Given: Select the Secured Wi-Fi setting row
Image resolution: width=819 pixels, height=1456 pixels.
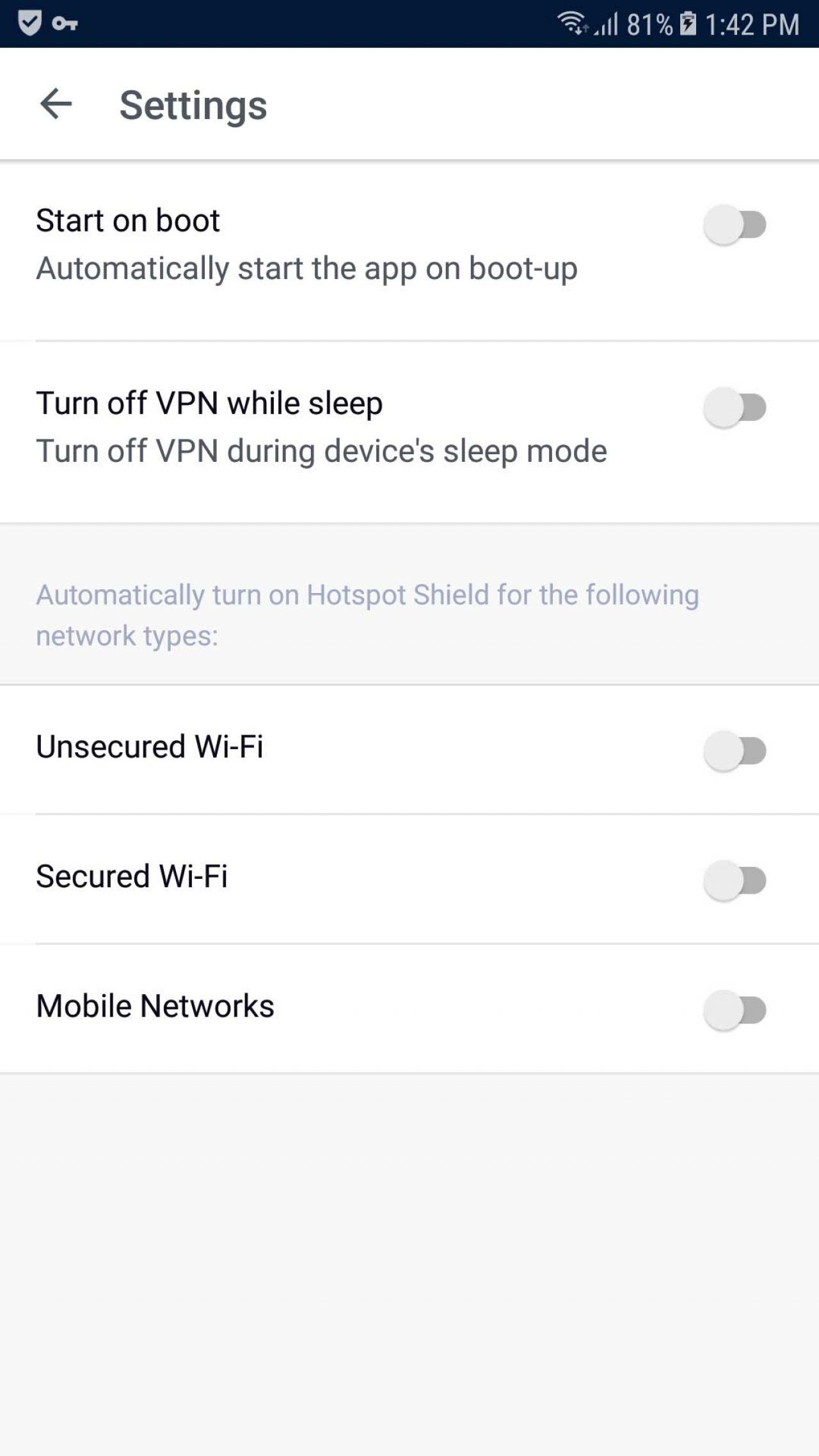Looking at the screenshot, I should click(320, 878).
